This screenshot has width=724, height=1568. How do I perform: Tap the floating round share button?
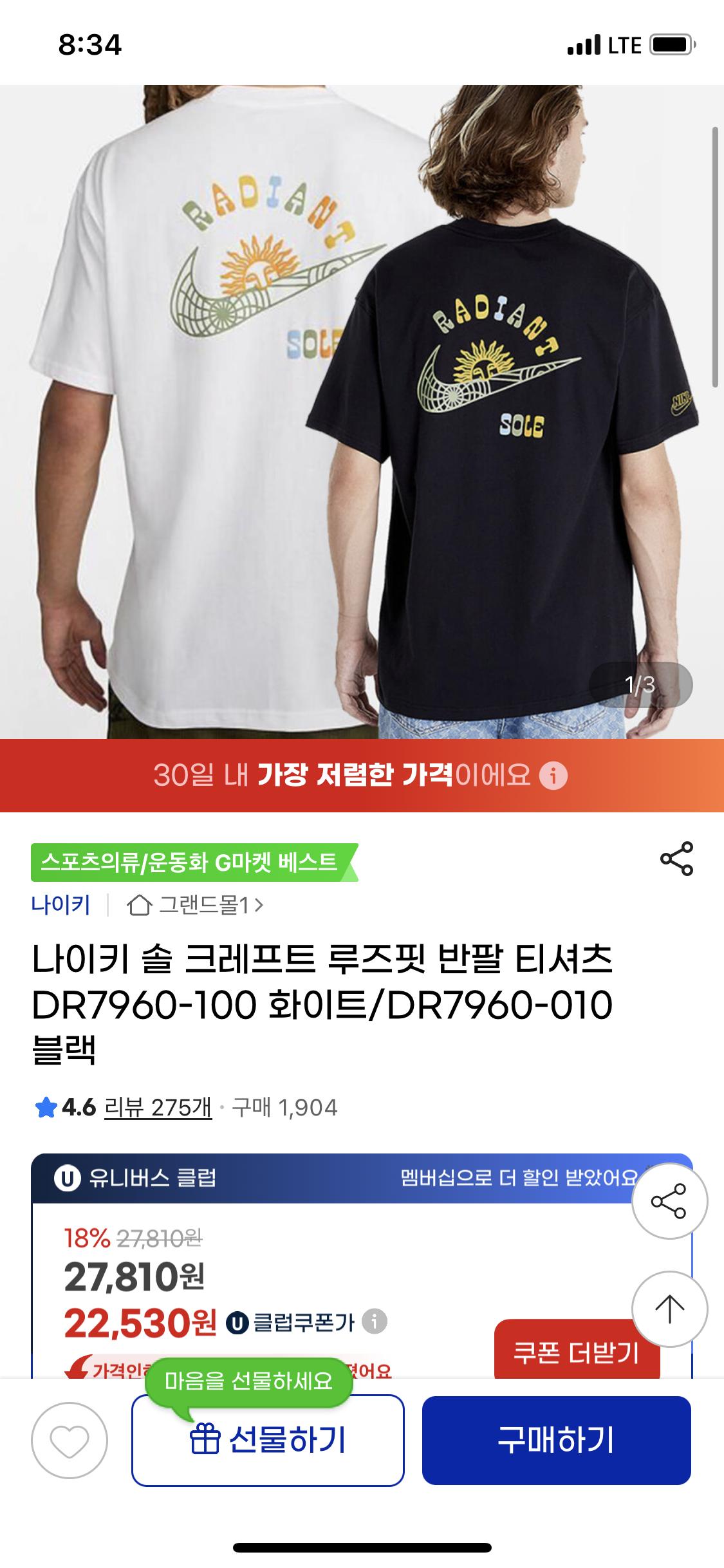pos(669,1201)
